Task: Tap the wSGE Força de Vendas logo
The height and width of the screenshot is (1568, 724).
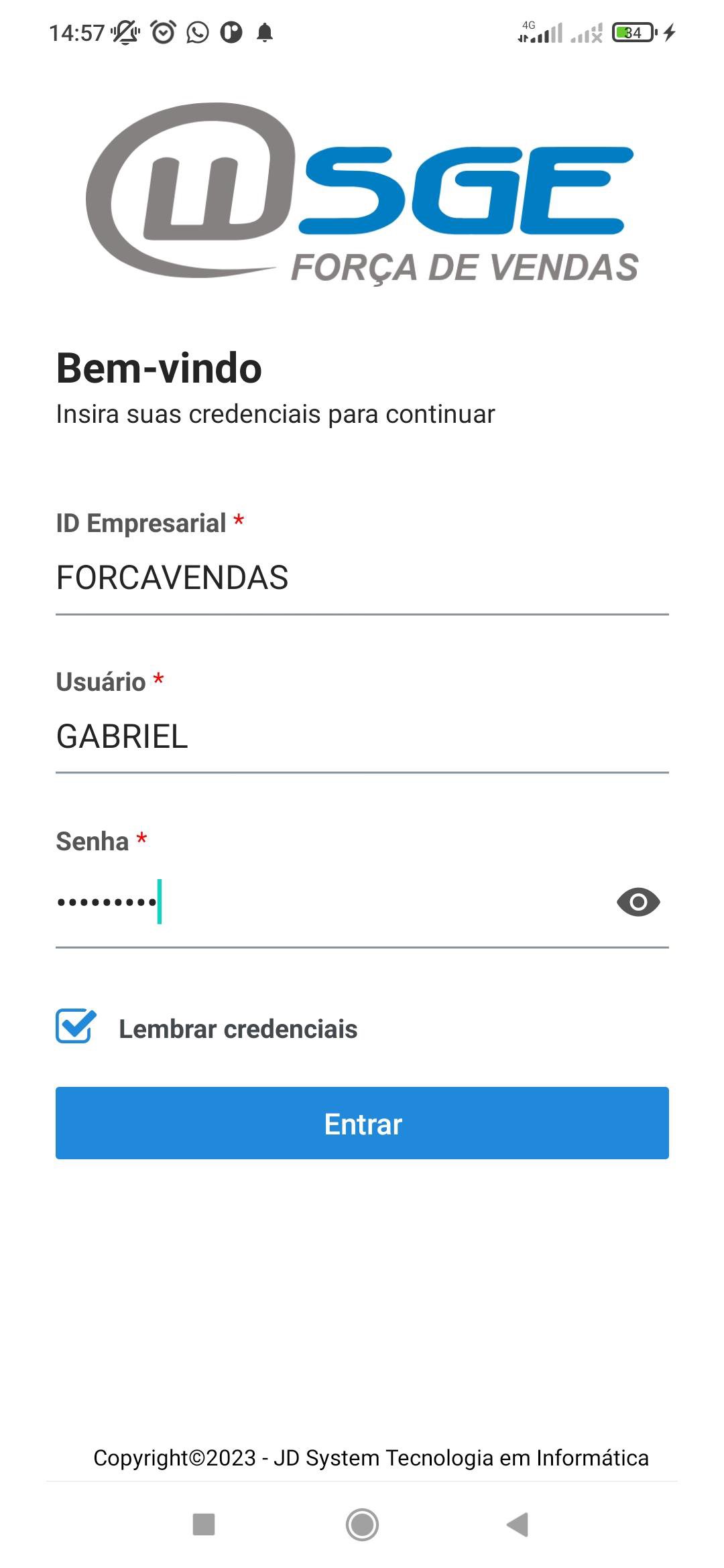Action: tap(362, 194)
